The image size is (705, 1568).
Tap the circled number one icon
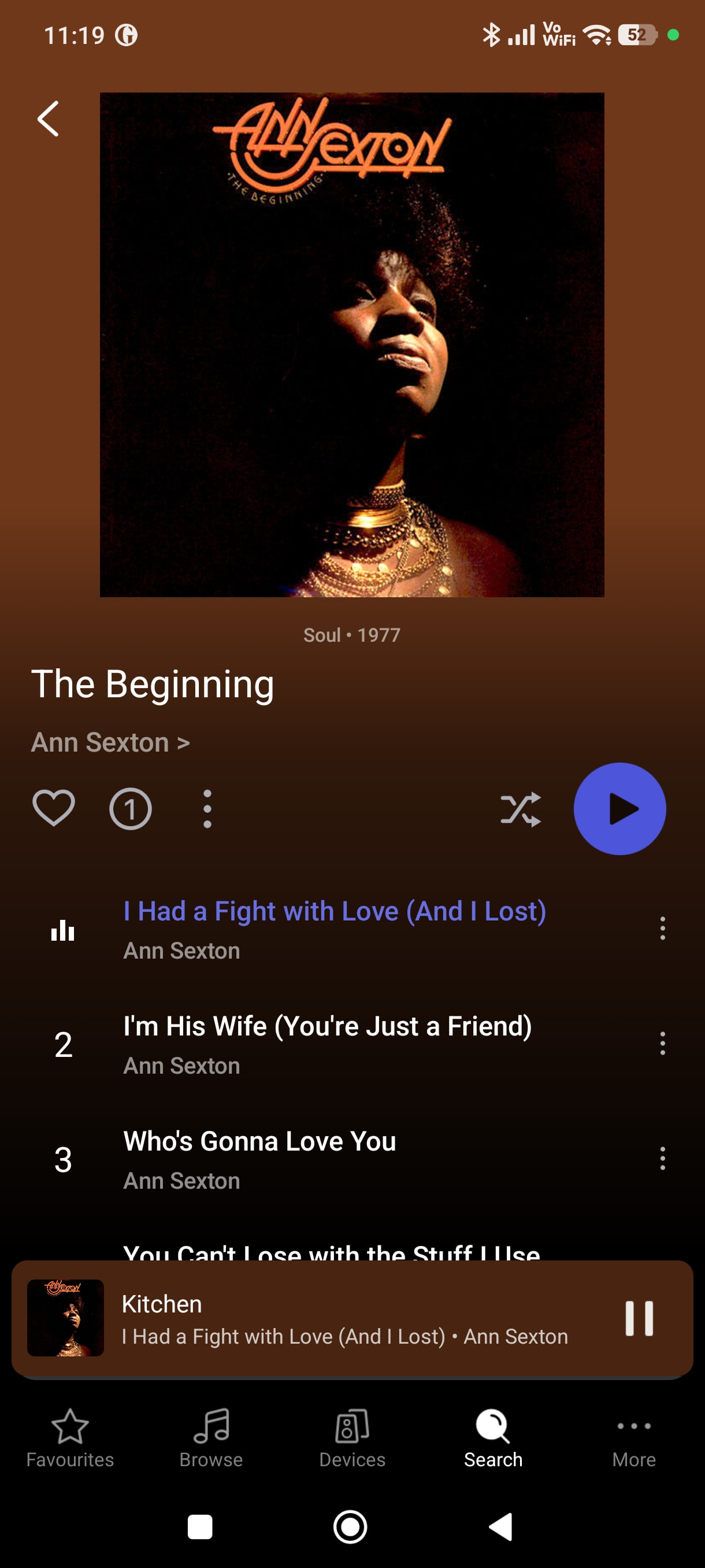point(130,809)
